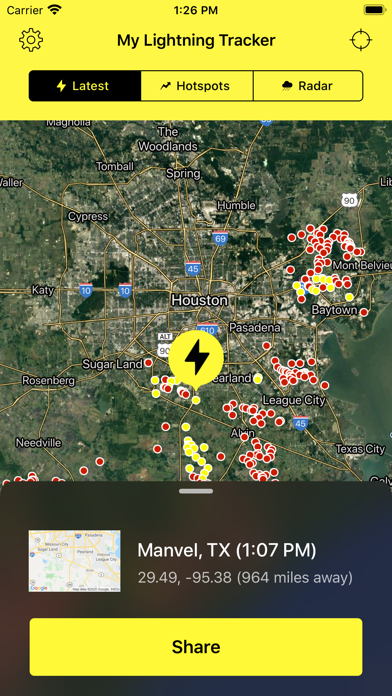Center map on my location crosshair
392x696 pixels.
[x=360, y=40]
